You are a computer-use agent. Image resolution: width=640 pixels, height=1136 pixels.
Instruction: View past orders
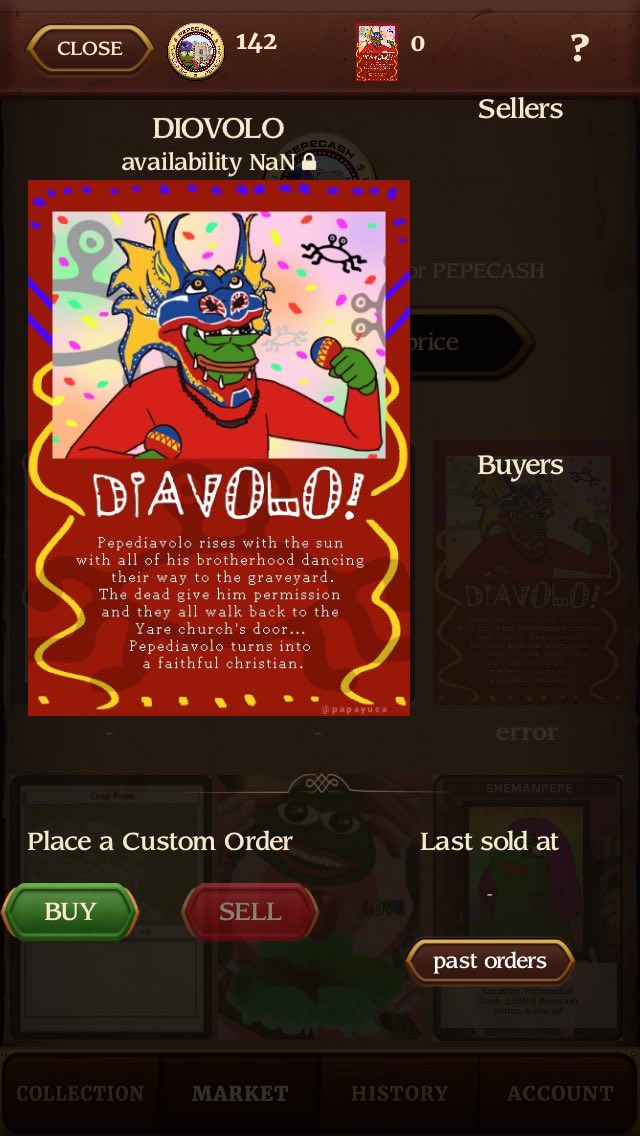pyautogui.click(x=490, y=961)
